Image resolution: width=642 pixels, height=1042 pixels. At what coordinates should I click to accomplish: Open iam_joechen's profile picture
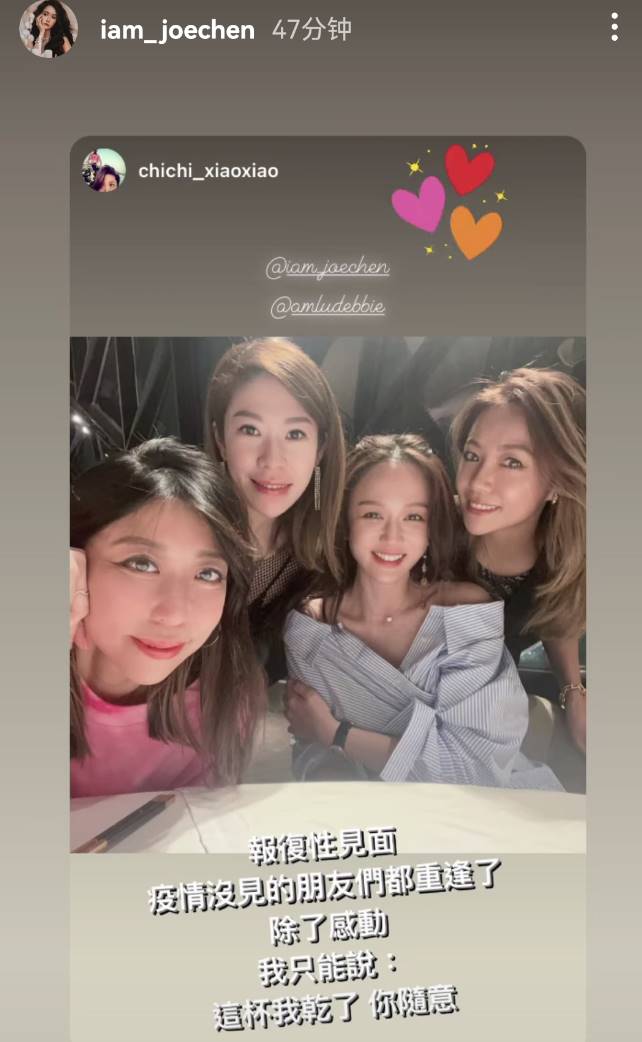[48, 28]
